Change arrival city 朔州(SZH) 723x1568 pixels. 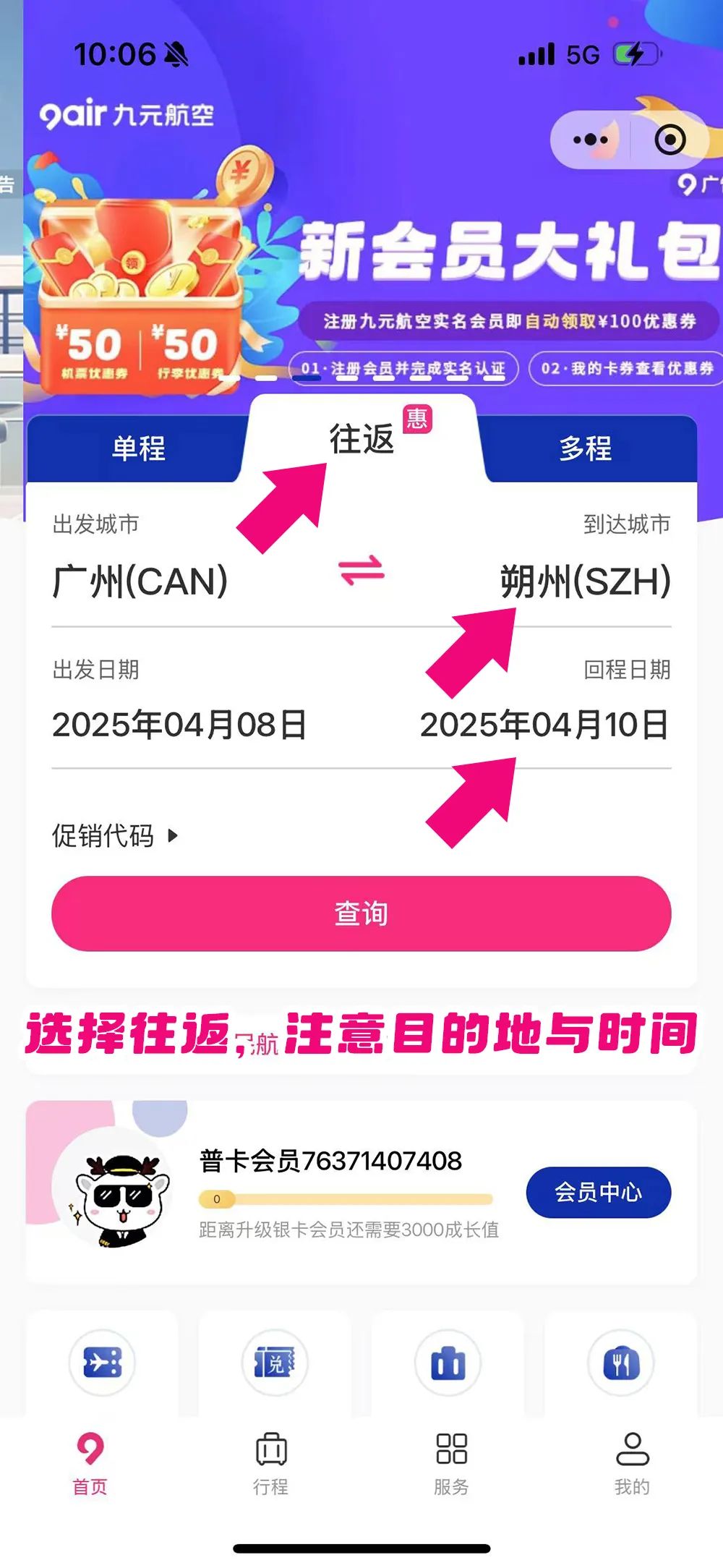pyautogui.click(x=585, y=581)
